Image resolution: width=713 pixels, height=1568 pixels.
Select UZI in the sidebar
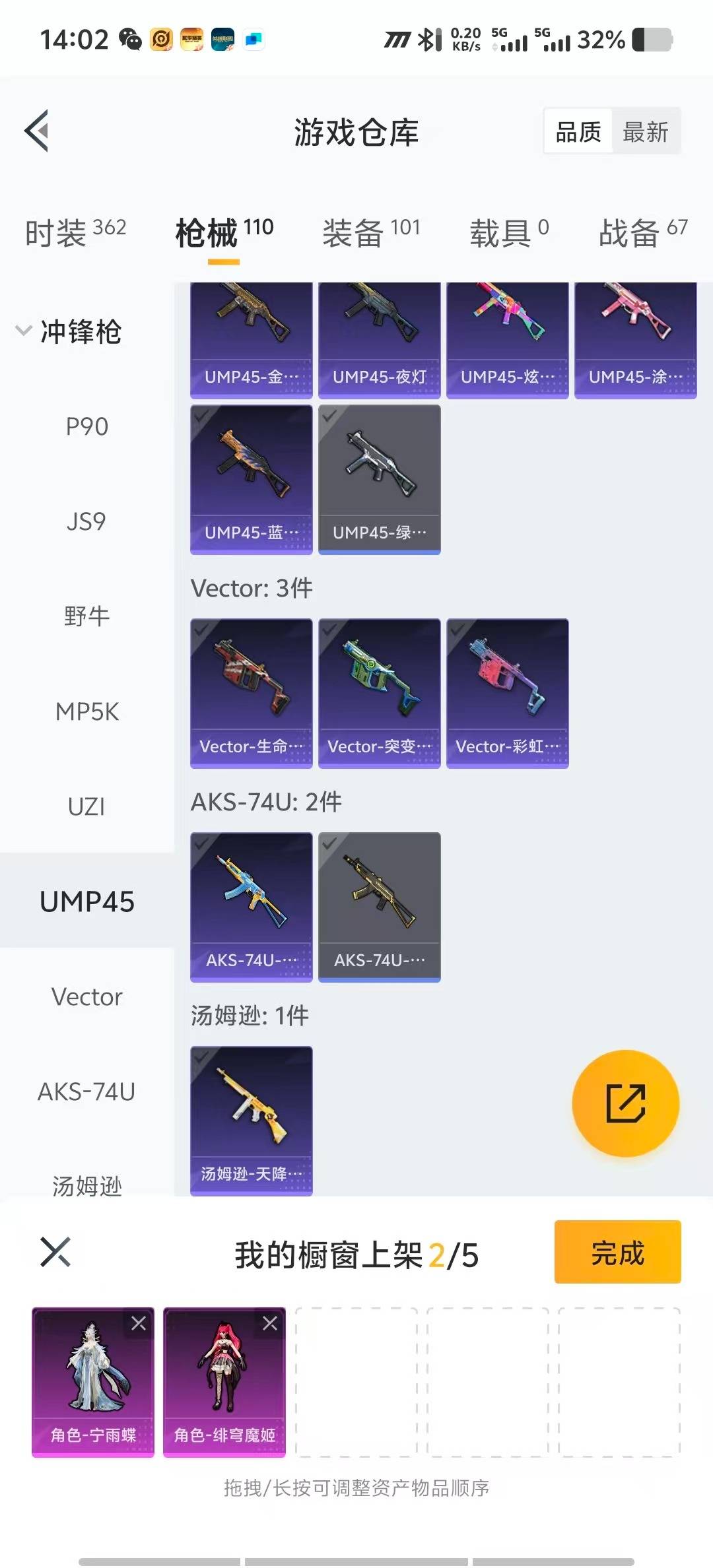click(x=86, y=806)
